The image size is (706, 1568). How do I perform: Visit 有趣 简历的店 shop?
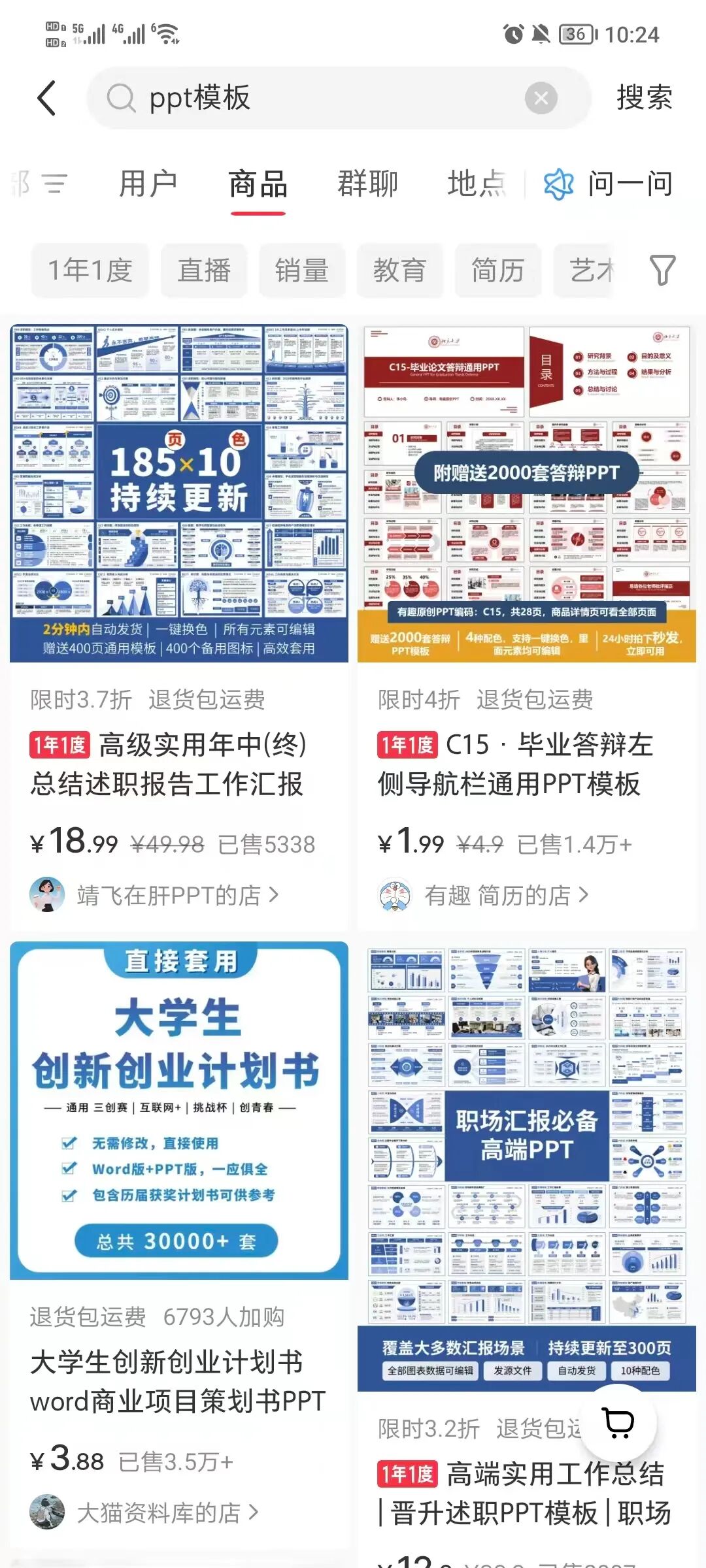click(x=497, y=895)
